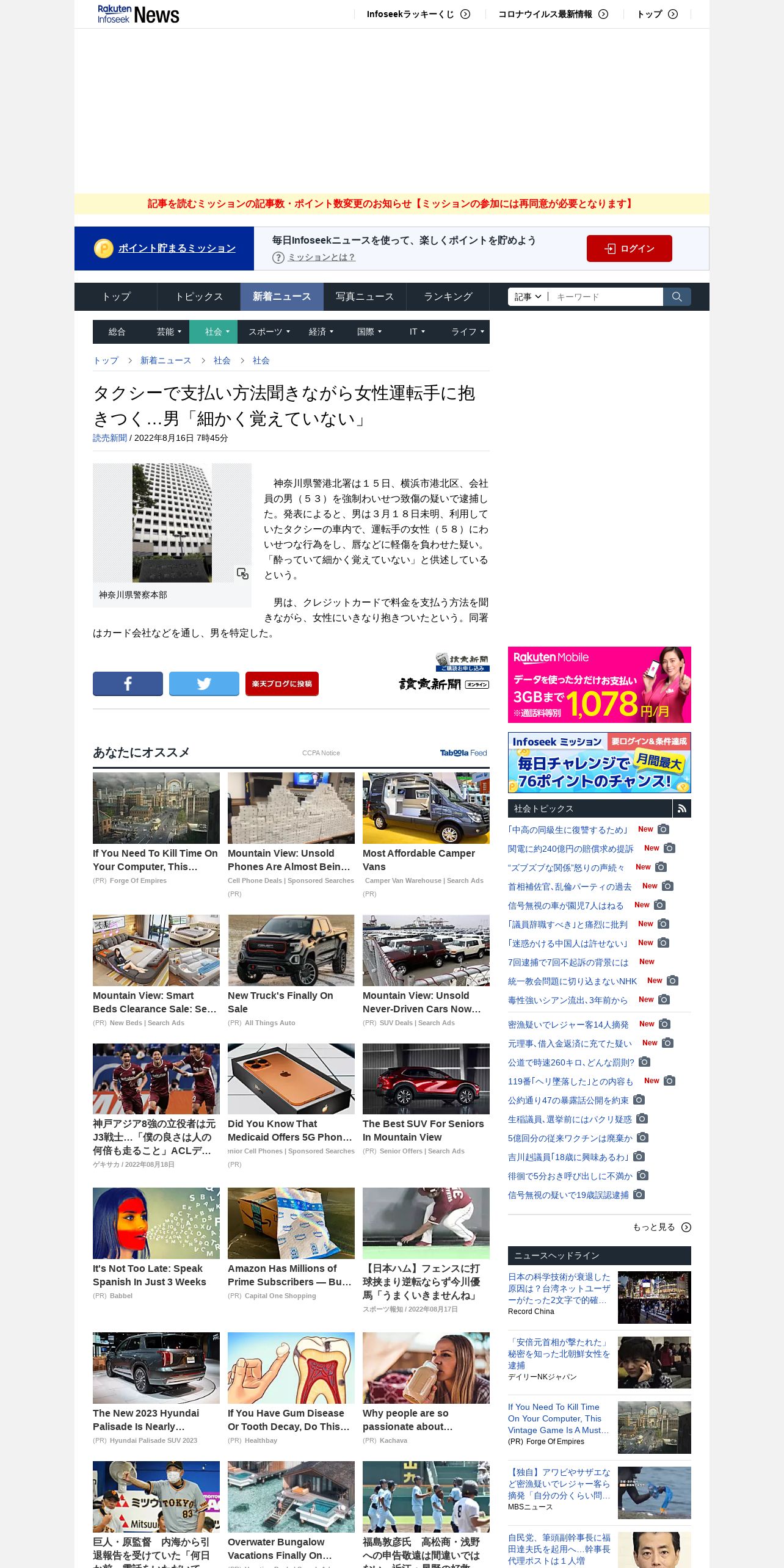784x1568 pixels.
Task: Expand the 国際 category menu
Action: (369, 332)
